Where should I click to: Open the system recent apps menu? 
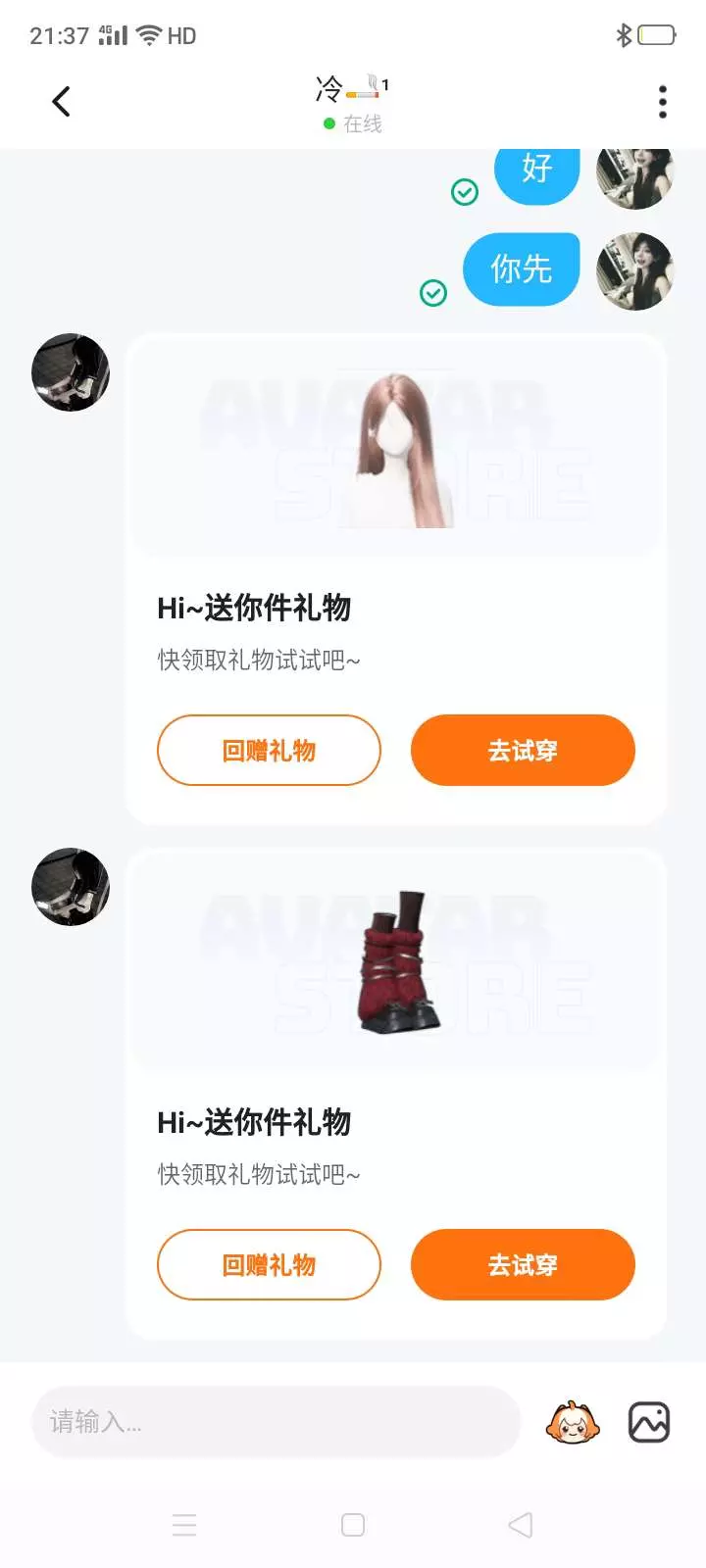(x=184, y=1525)
